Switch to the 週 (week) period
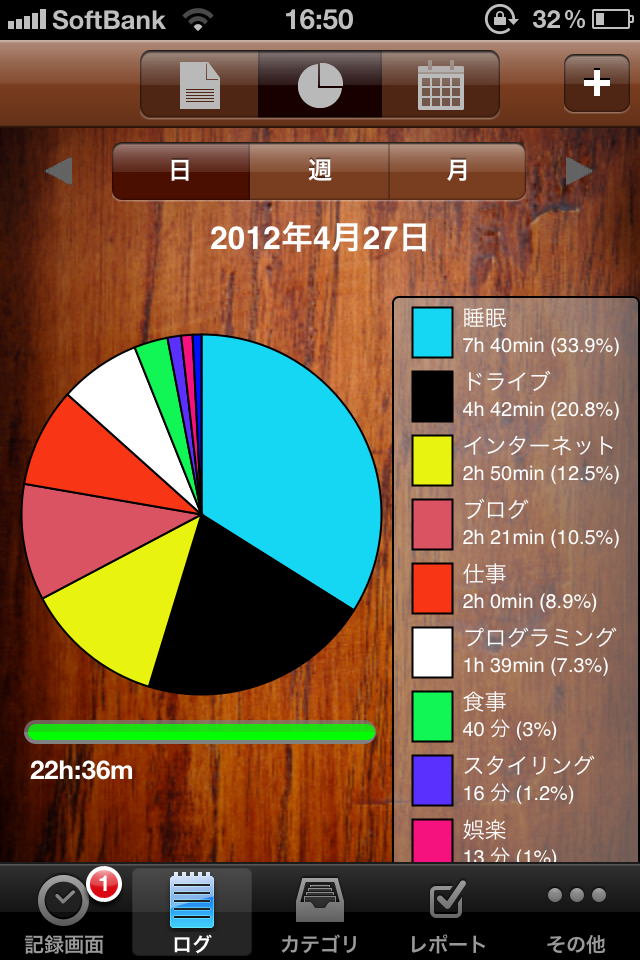 (319, 171)
